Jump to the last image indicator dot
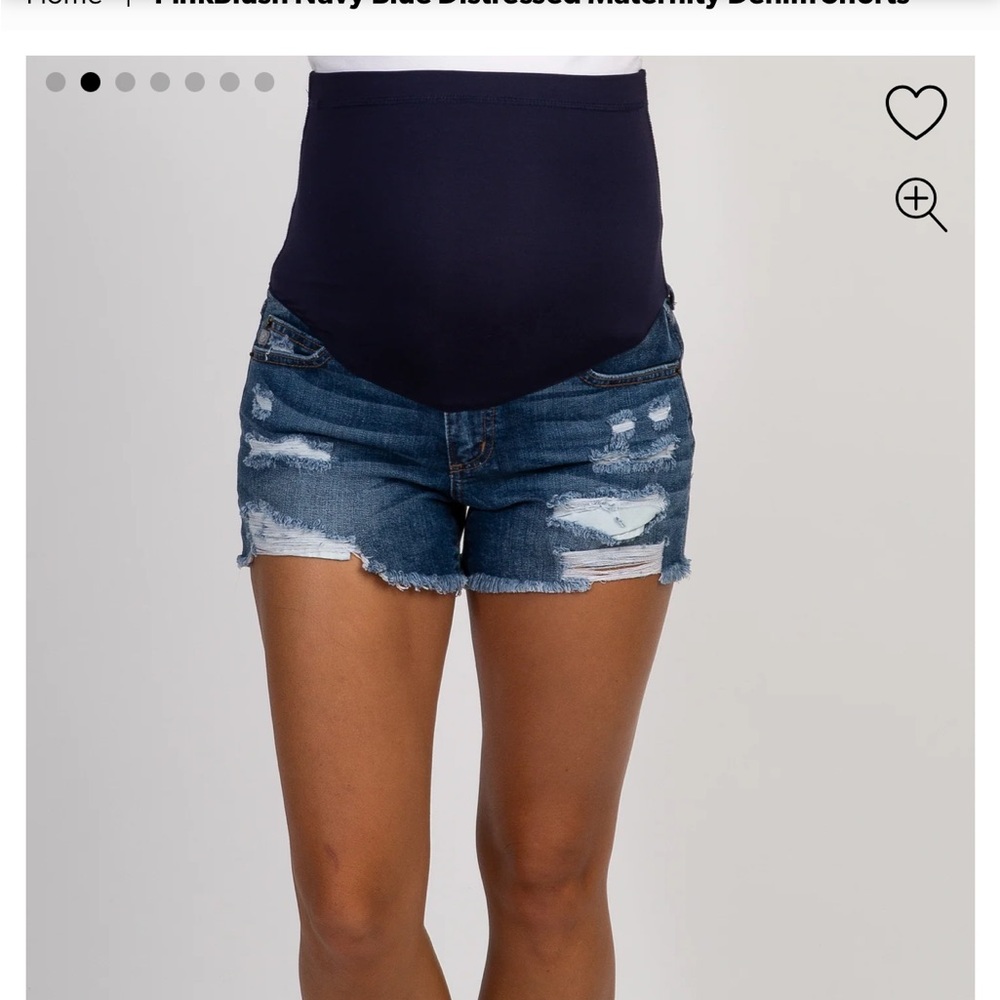This screenshot has height=1000, width=1000. coord(264,82)
